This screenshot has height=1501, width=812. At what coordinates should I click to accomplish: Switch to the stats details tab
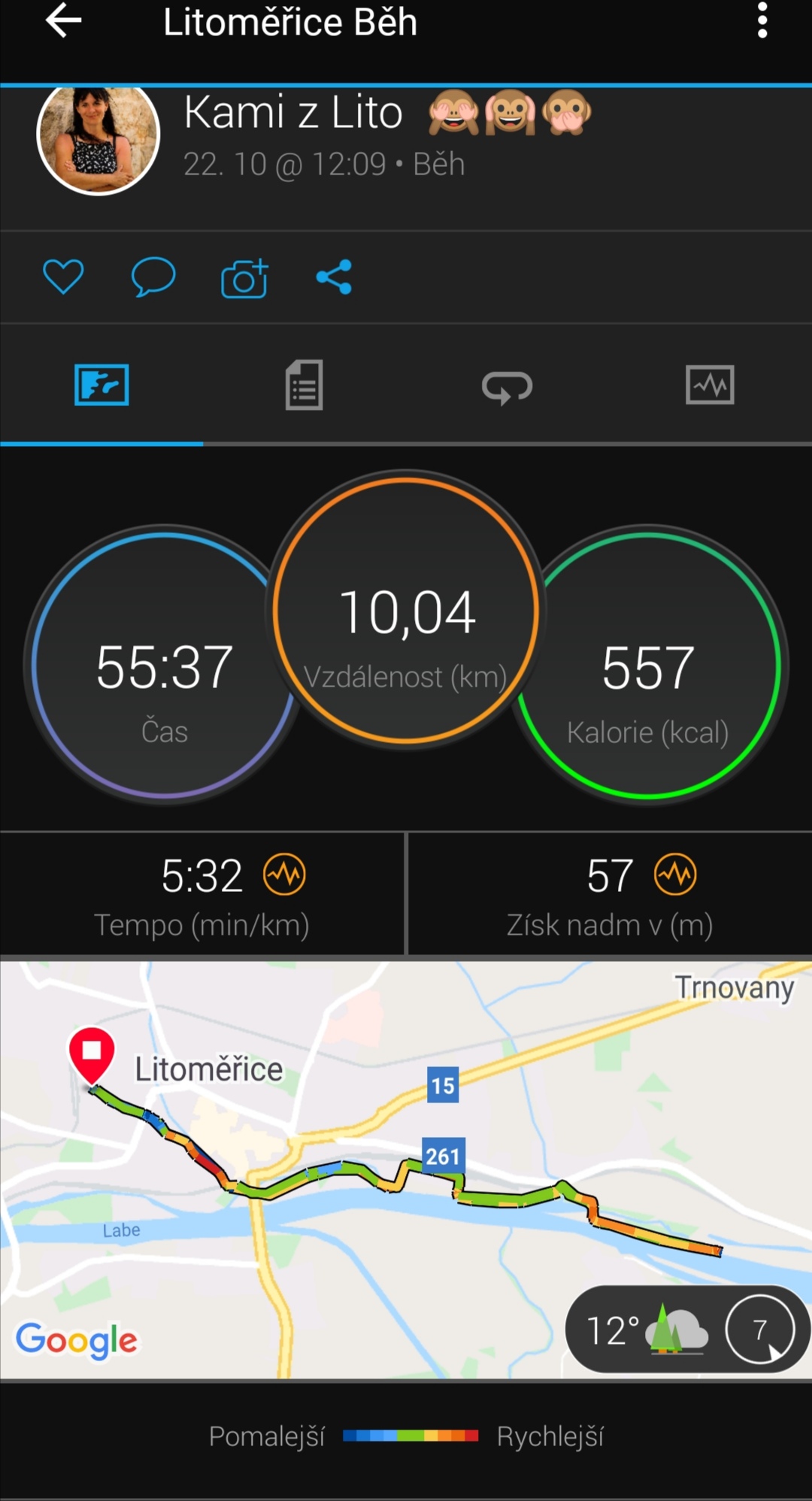coord(304,385)
